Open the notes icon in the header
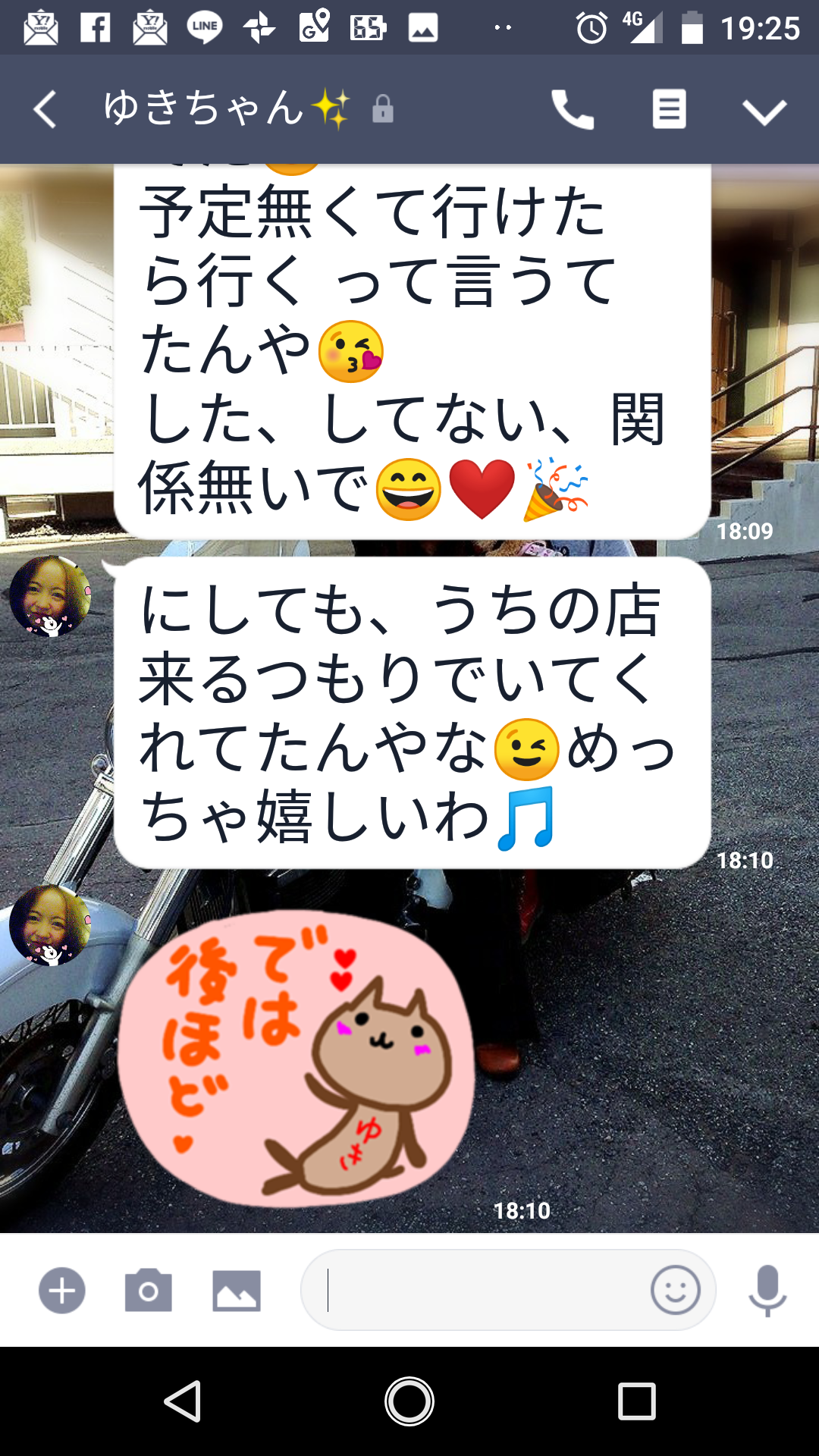The image size is (819, 1456). coord(669,110)
